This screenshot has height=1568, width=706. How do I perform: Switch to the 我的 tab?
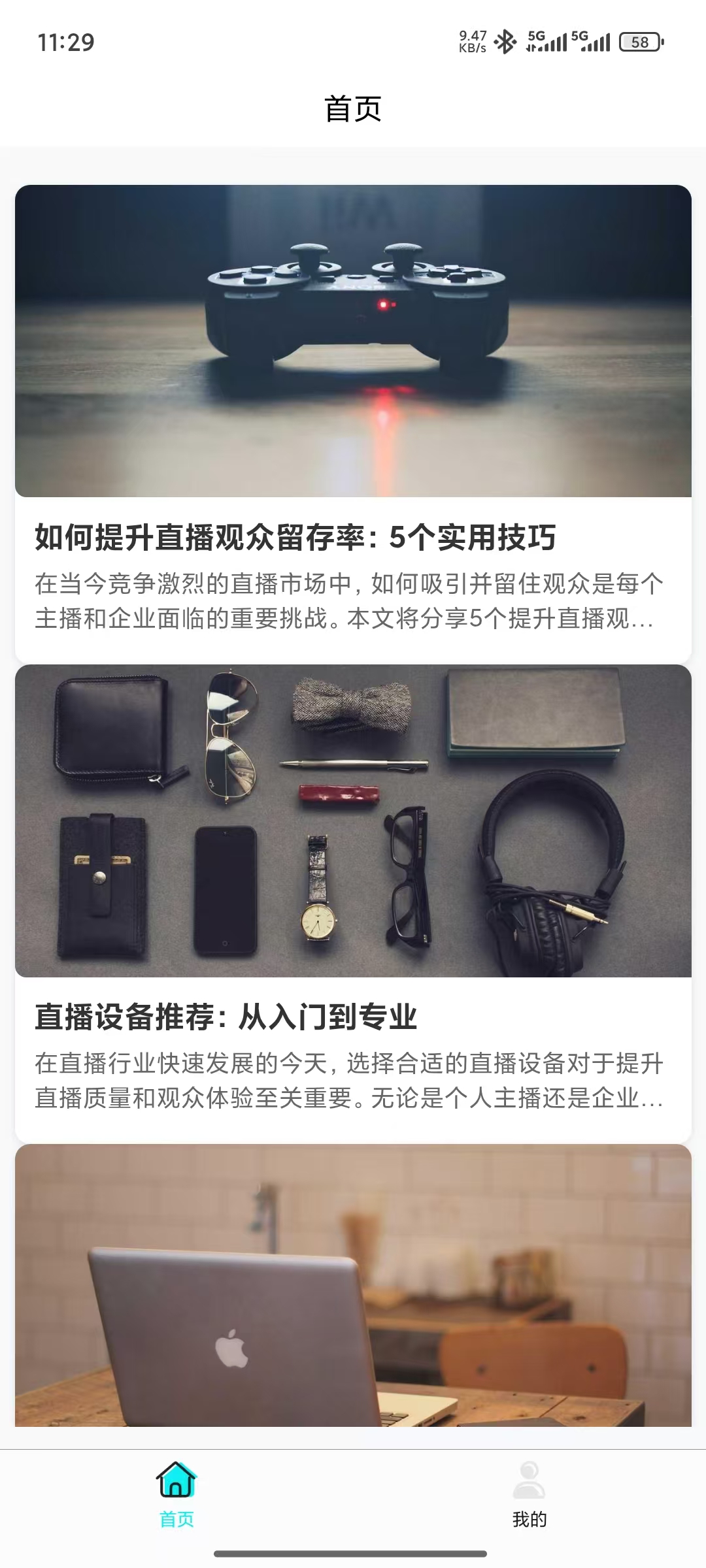pos(529,1495)
